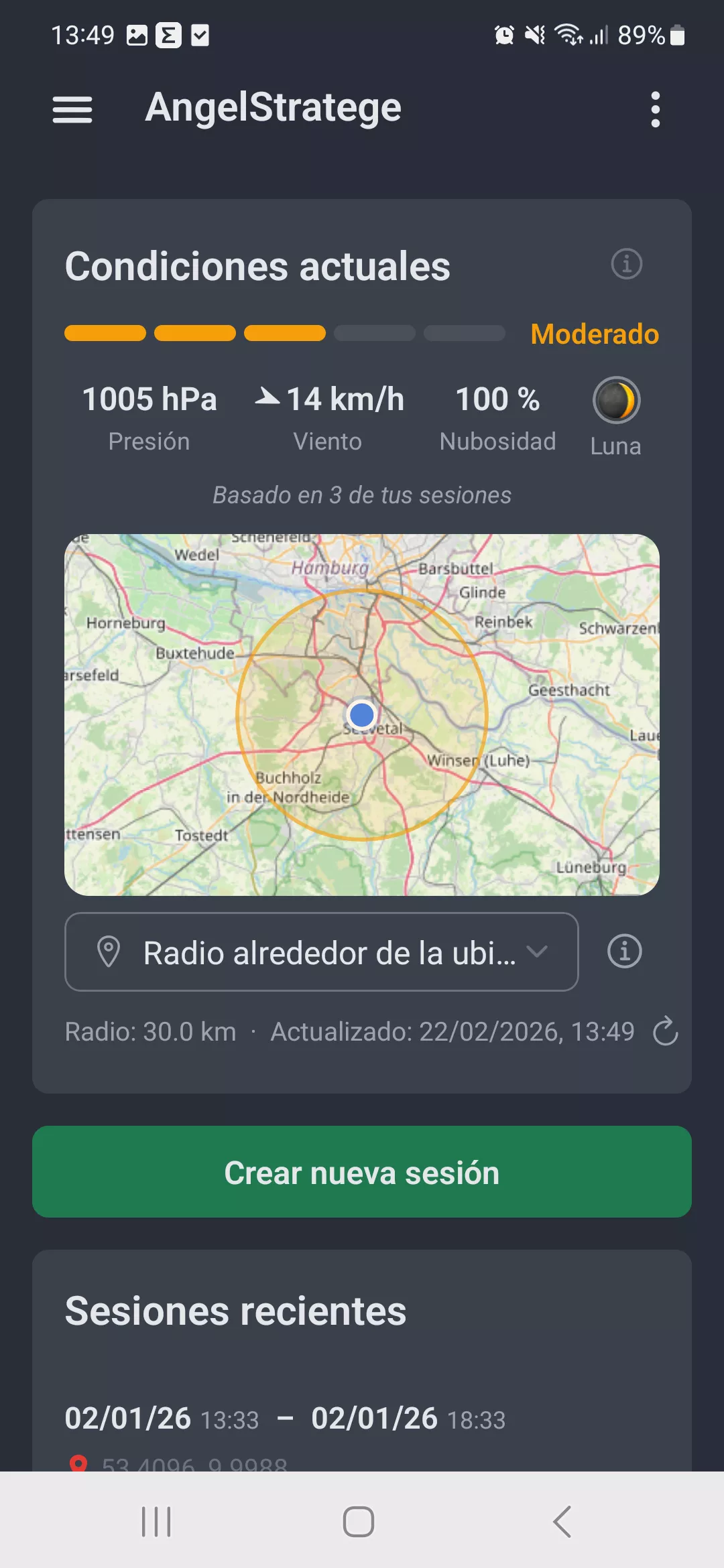Refresh the current conditions data
The width and height of the screenshot is (724, 1568).
click(666, 1032)
